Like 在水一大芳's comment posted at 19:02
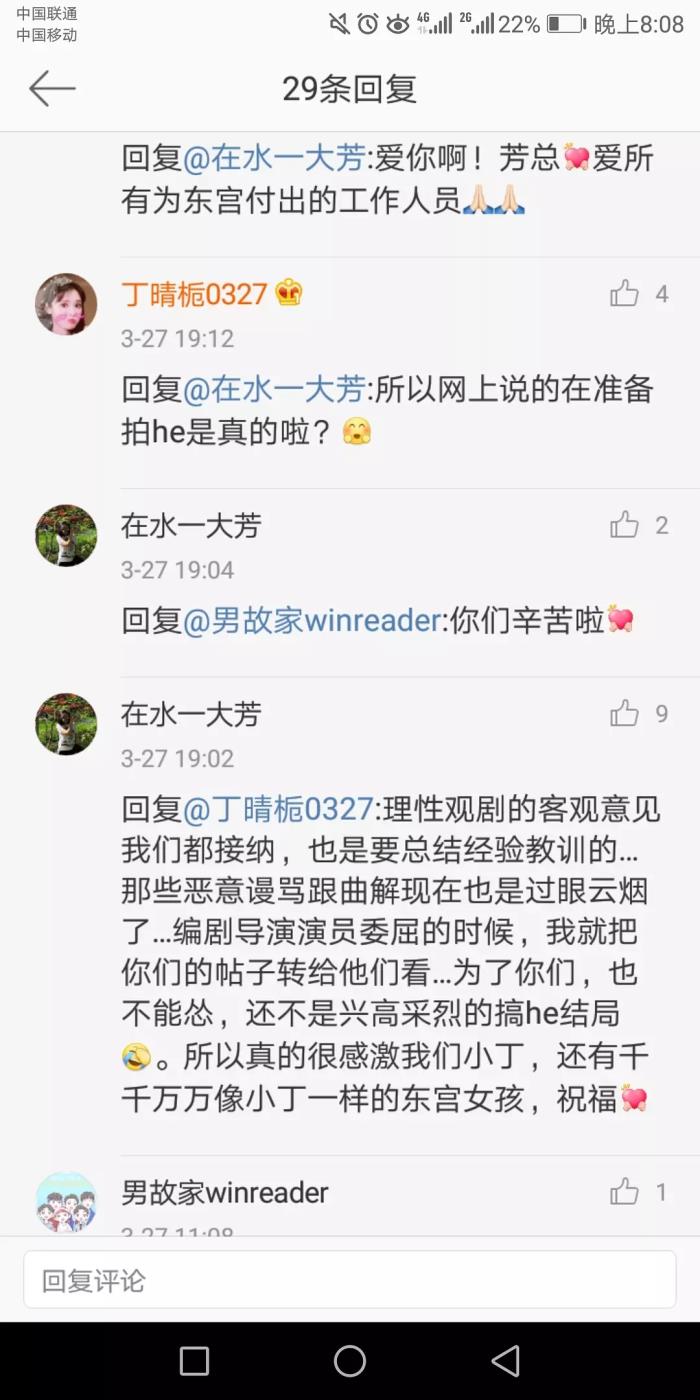The width and height of the screenshot is (700, 1400). pyautogui.click(x=624, y=714)
